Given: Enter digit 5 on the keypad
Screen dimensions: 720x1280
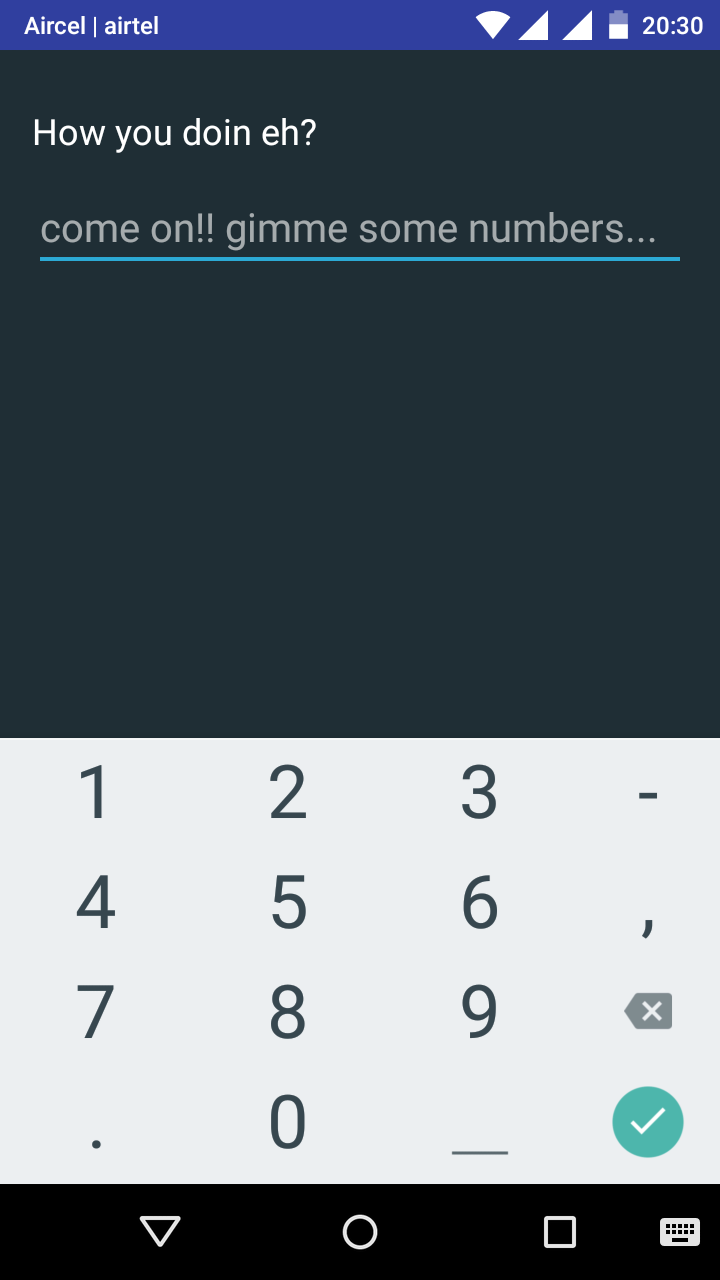Looking at the screenshot, I should click(288, 902).
